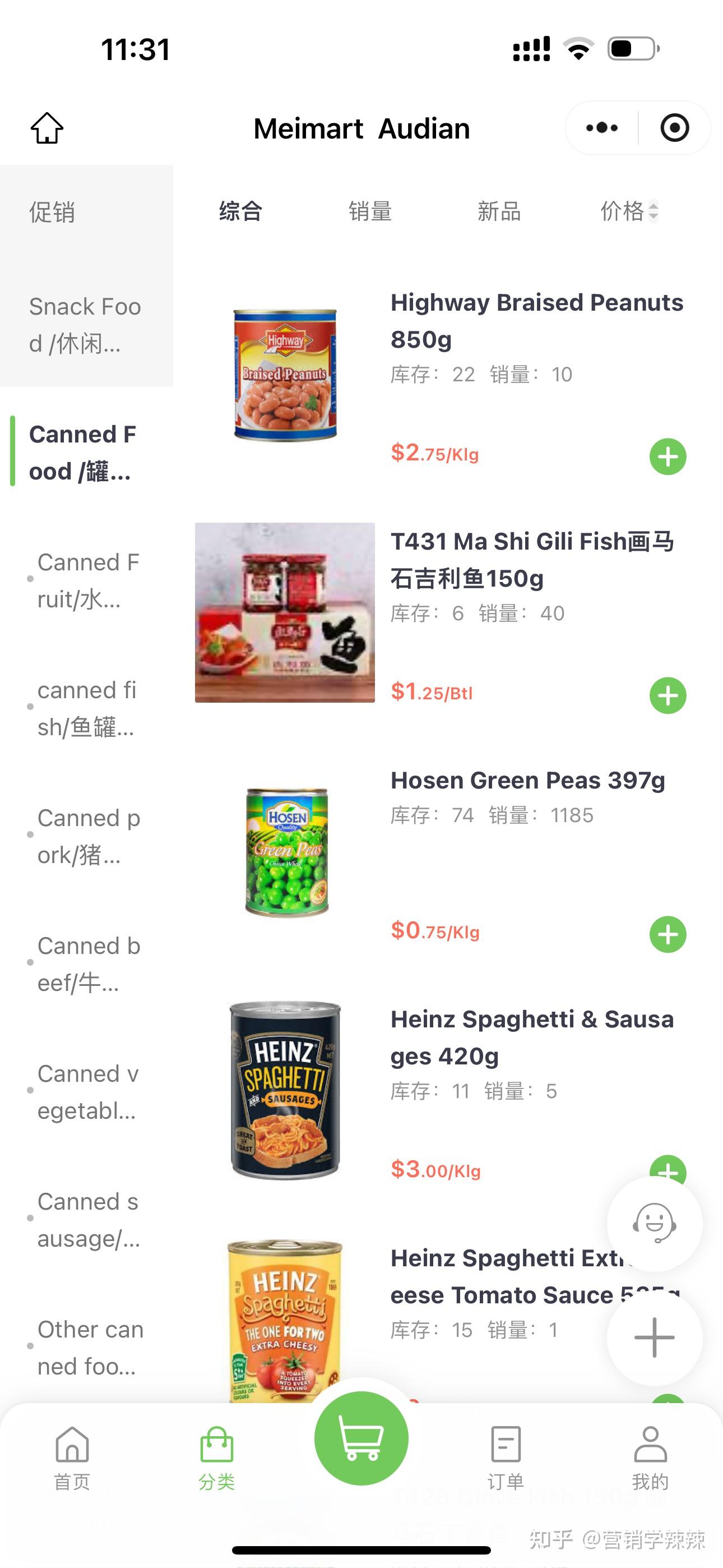Add T431 Ma Shi Gili Fish to cart
The height and width of the screenshot is (1568, 723).
pos(668,695)
